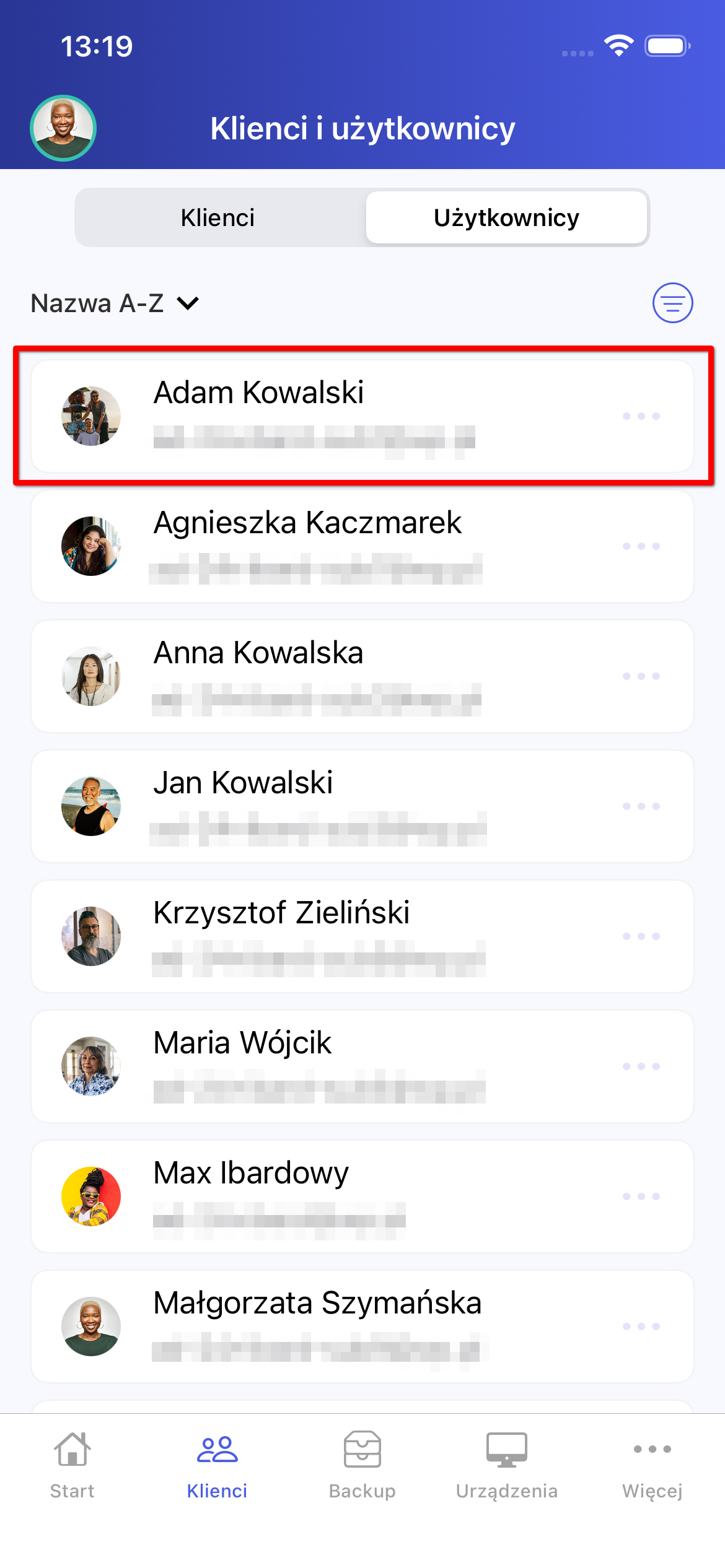Switch to the Klienci segment
725x1568 pixels.
217,218
